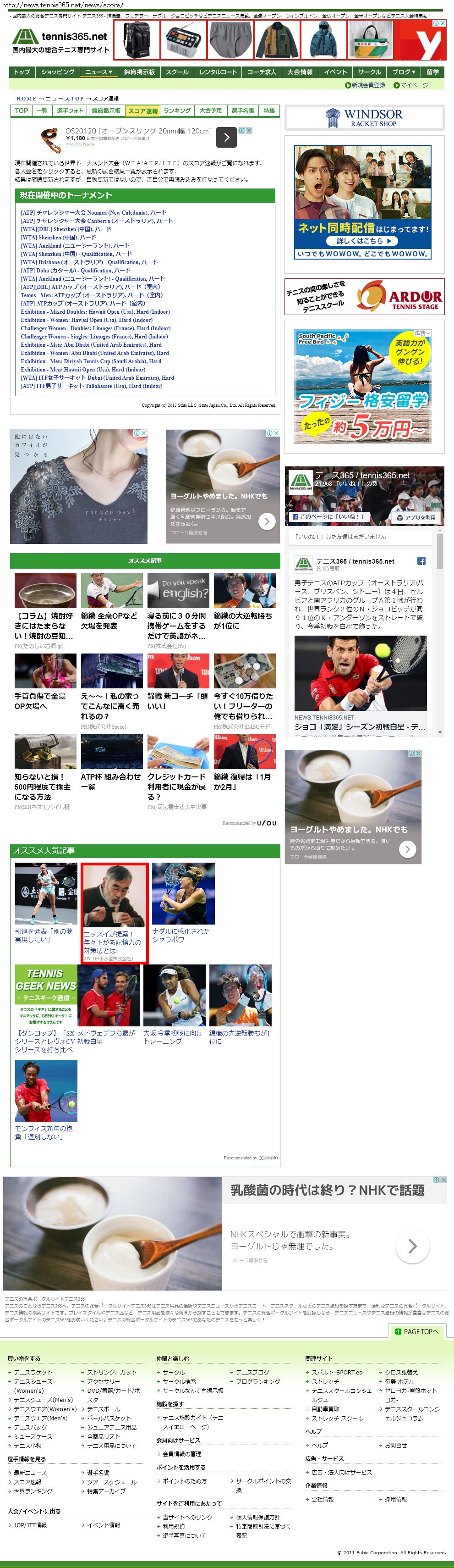Open the 選手名鑑 tab
Viewport: 454px width, 1568px height.
coord(242,111)
